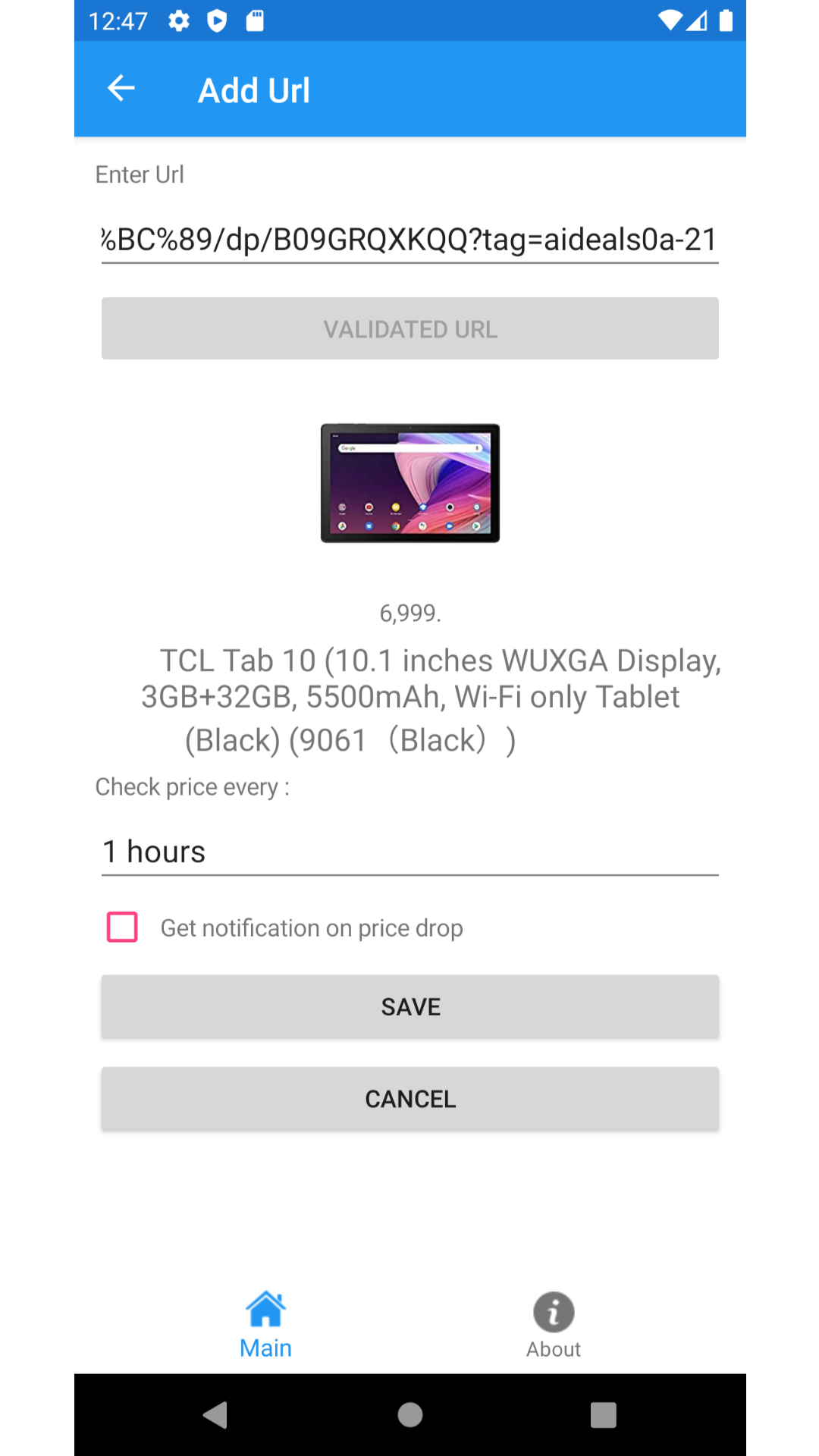Tap the Play Protect shield icon in status bar
This screenshot has height=1456, width=819.
[218, 20]
